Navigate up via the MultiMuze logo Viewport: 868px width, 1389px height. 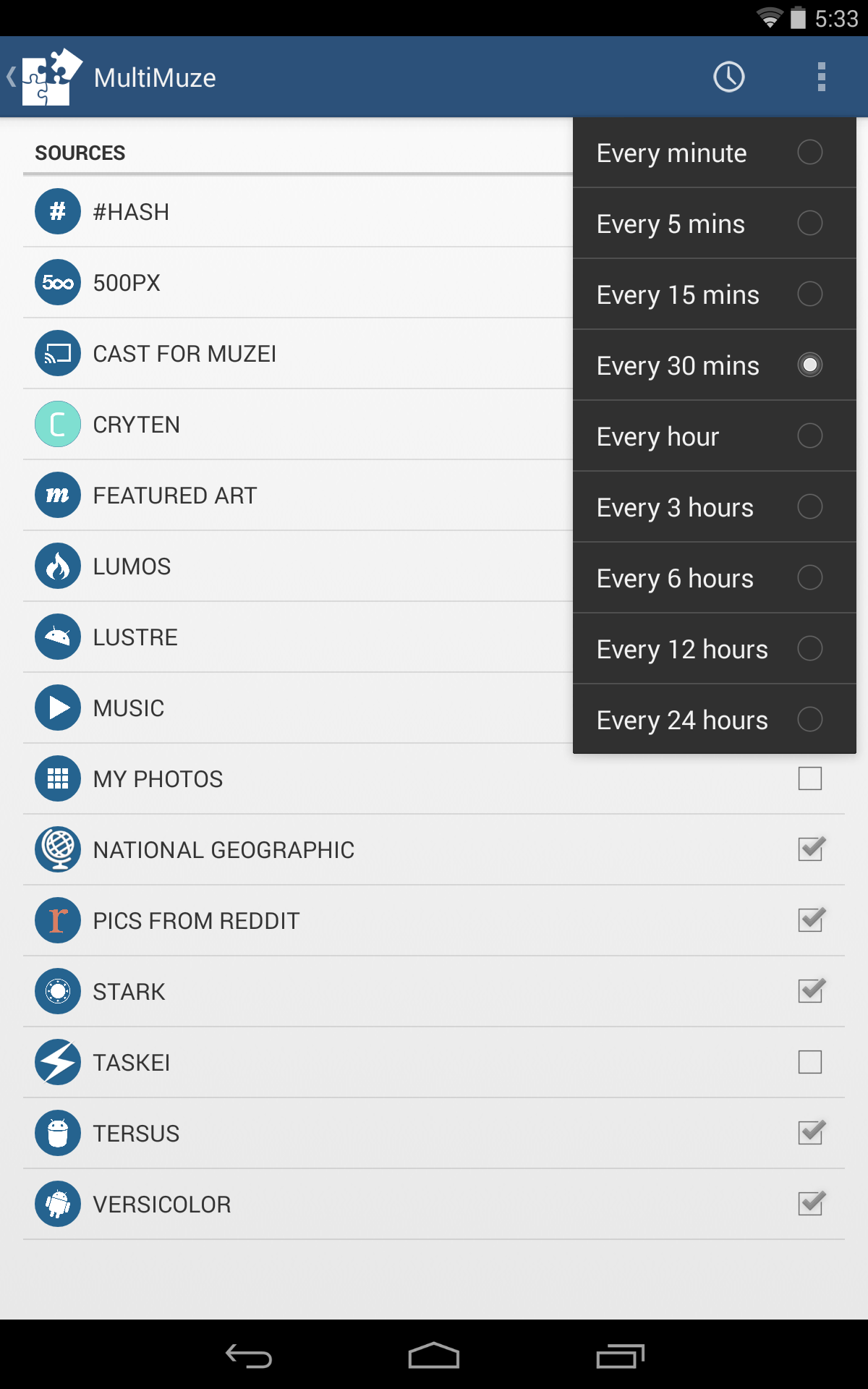point(45,77)
